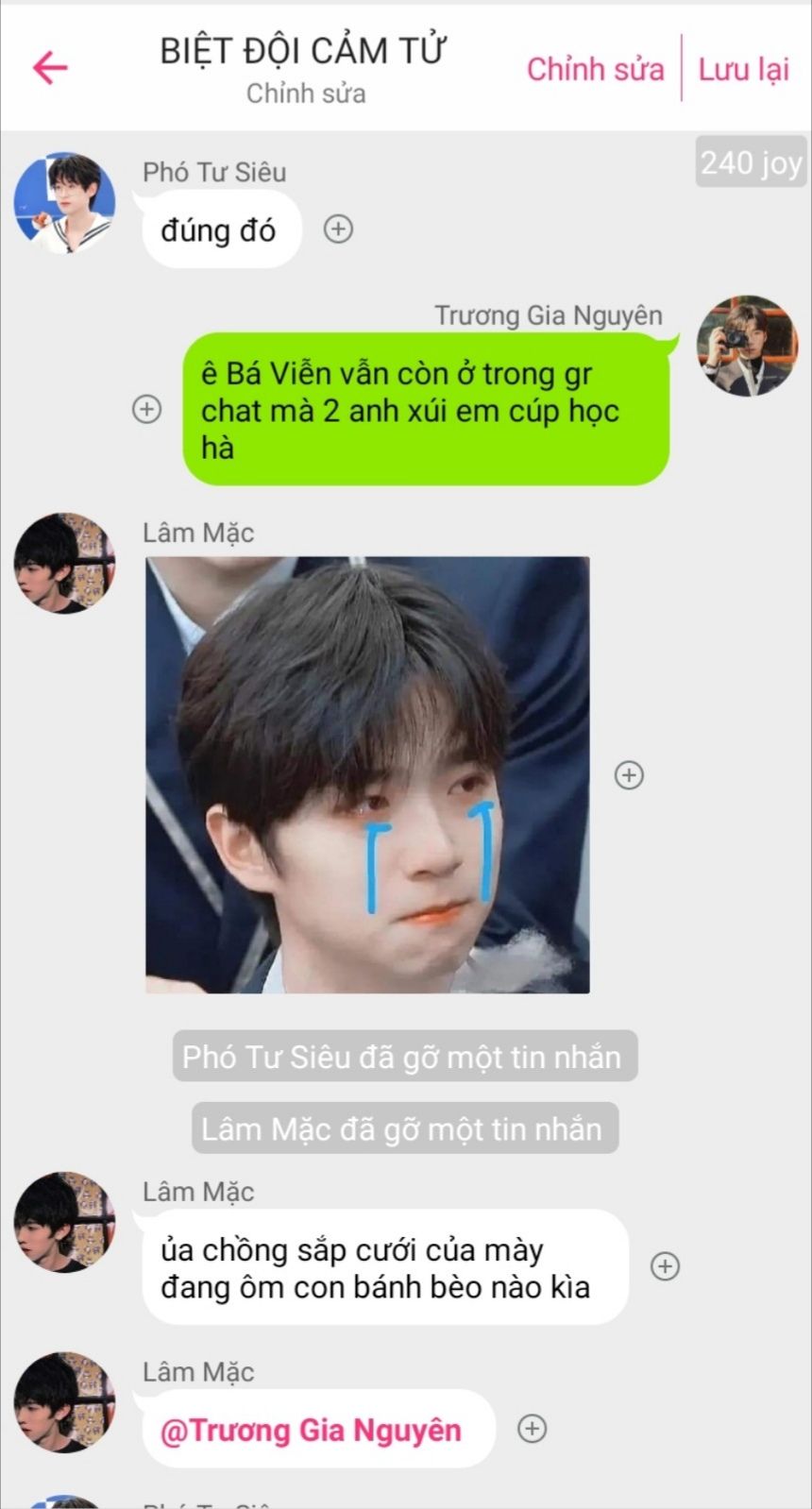The image size is (812, 1509).
Task: Tap plus icon next to the crying image
Action: pos(629,775)
